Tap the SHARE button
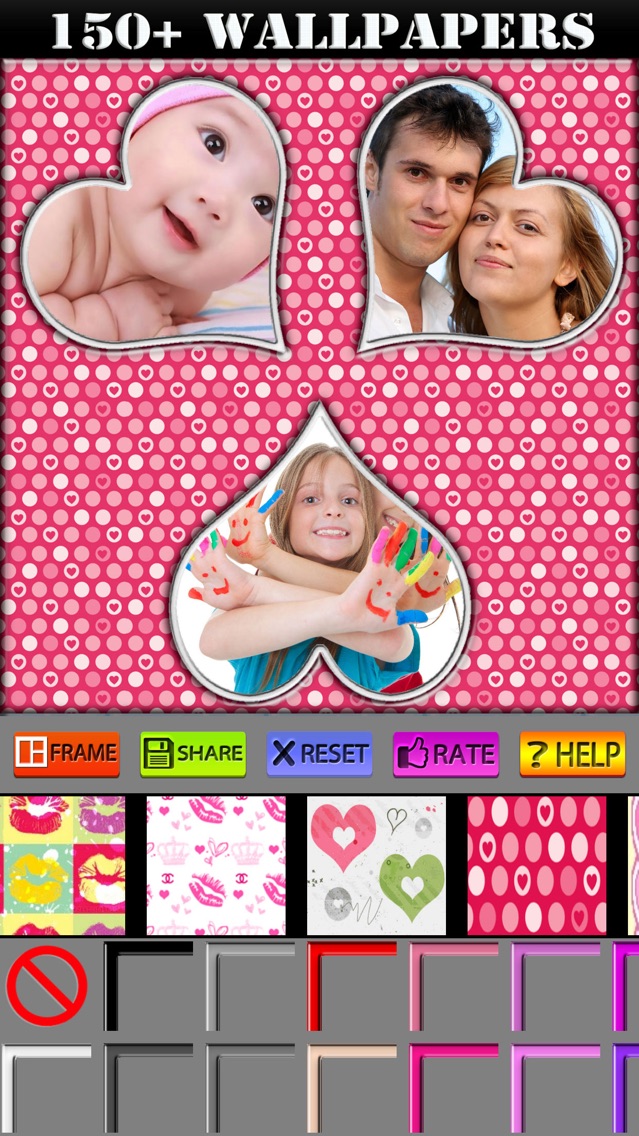Viewport: 639px width, 1136px height. 193,753
